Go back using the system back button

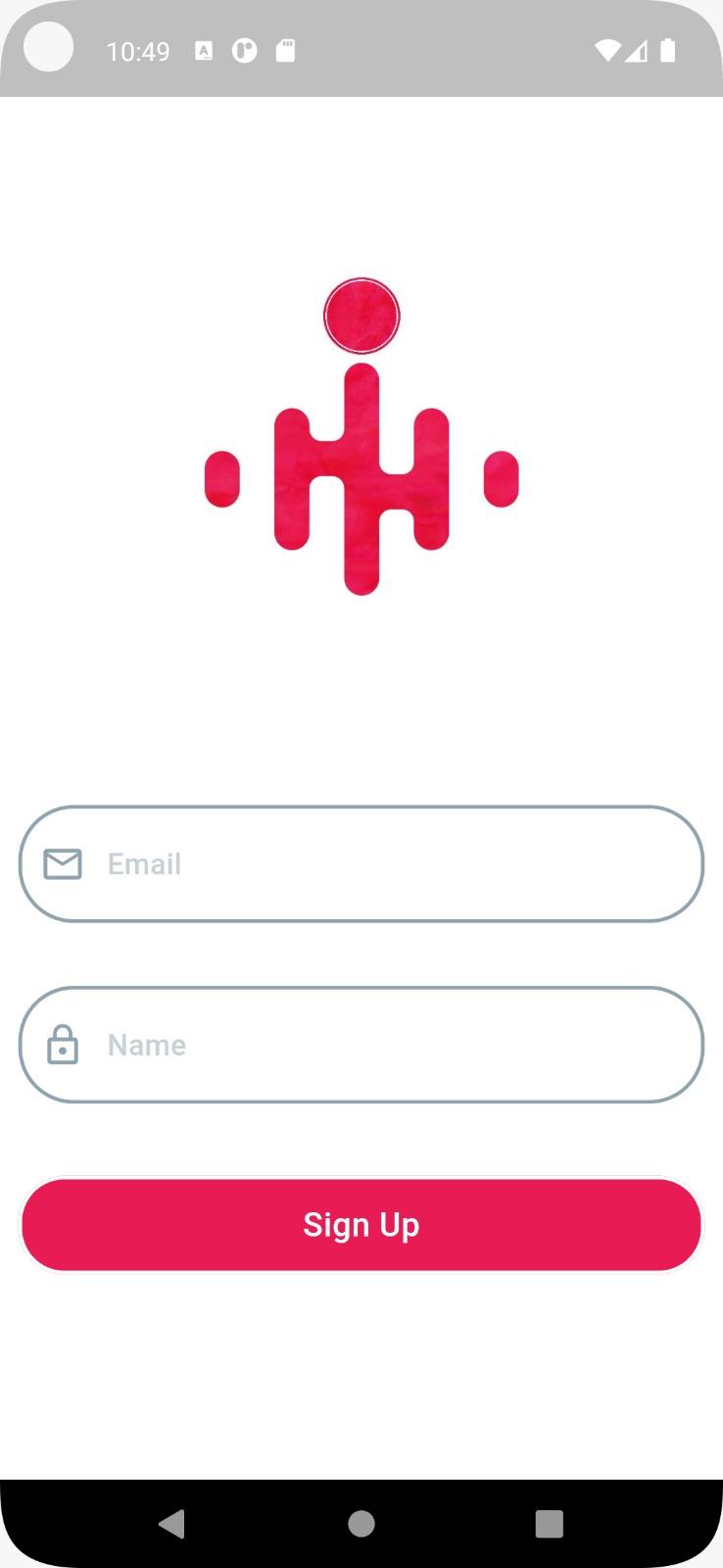tap(171, 1523)
